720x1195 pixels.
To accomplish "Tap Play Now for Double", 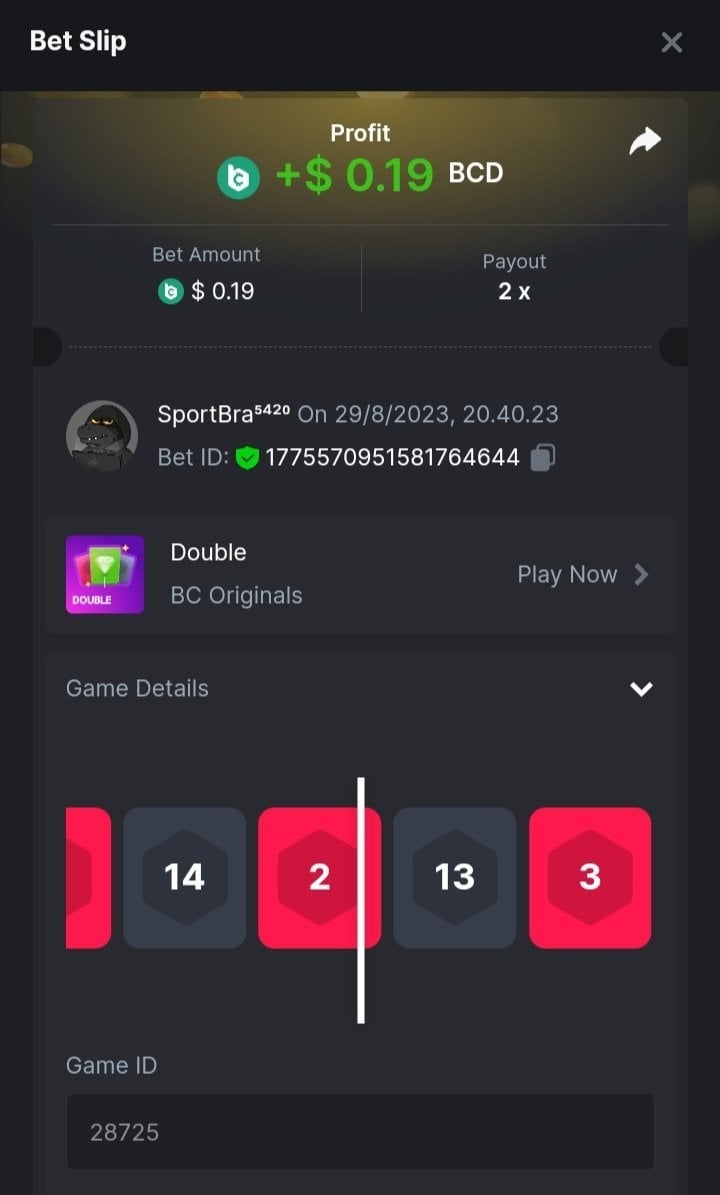I will pyautogui.click(x=582, y=574).
